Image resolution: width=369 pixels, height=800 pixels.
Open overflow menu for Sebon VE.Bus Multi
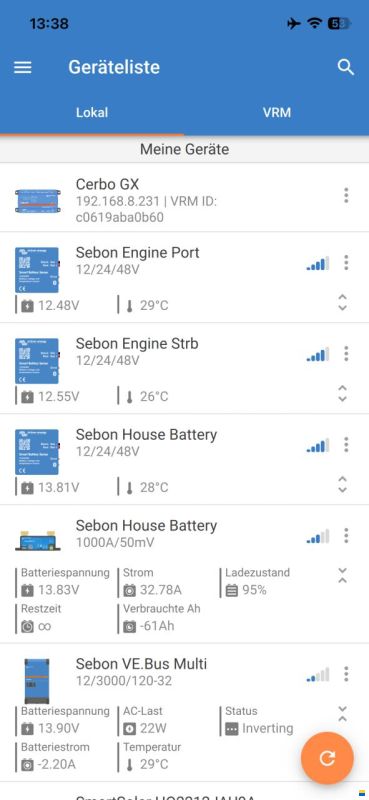click(x=346, y=673)
